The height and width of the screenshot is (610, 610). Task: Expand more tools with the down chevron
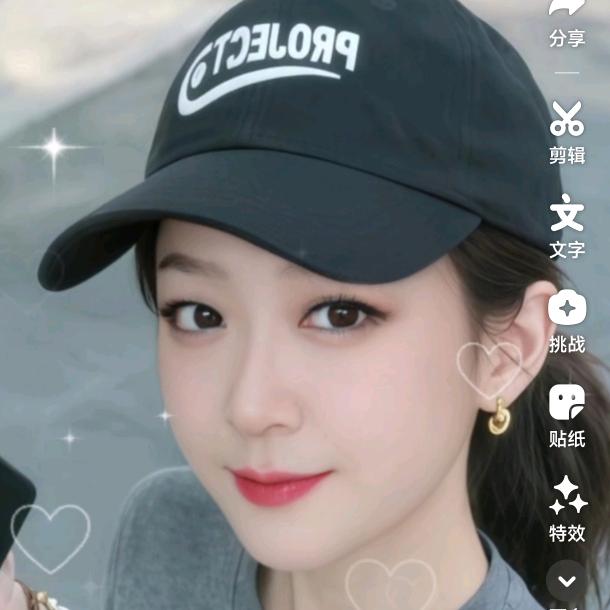(567, 581)
